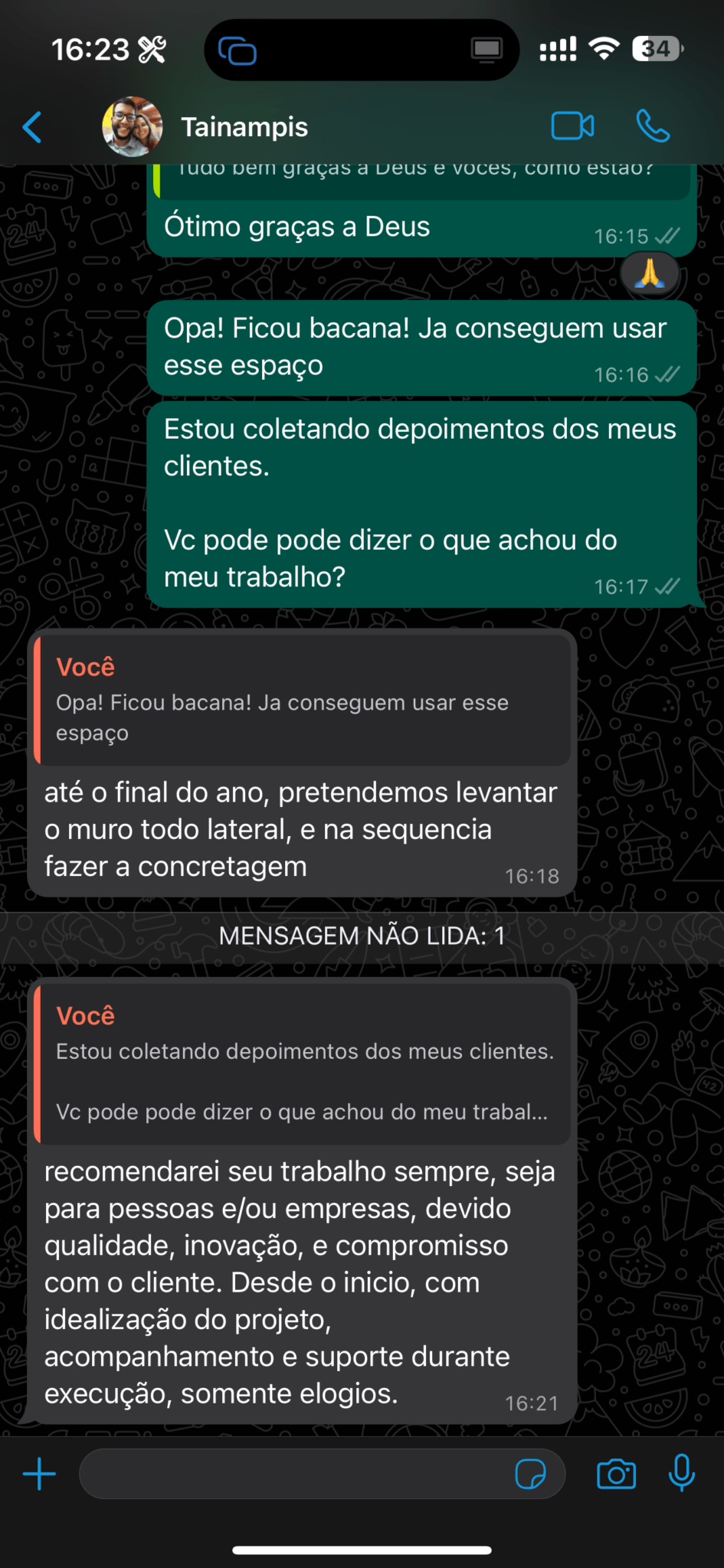724x1568 pixels.
Task: Start a voice call with Tainampis
Action: 653,126
